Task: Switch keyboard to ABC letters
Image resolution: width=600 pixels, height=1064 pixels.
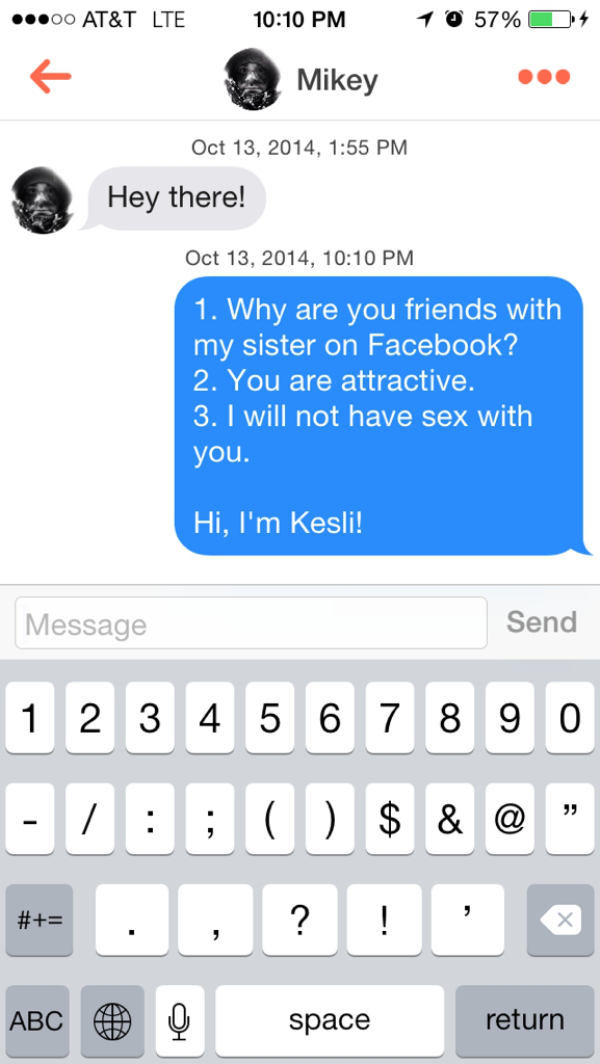Action: pyautogui.click(x=38, y=1019)
